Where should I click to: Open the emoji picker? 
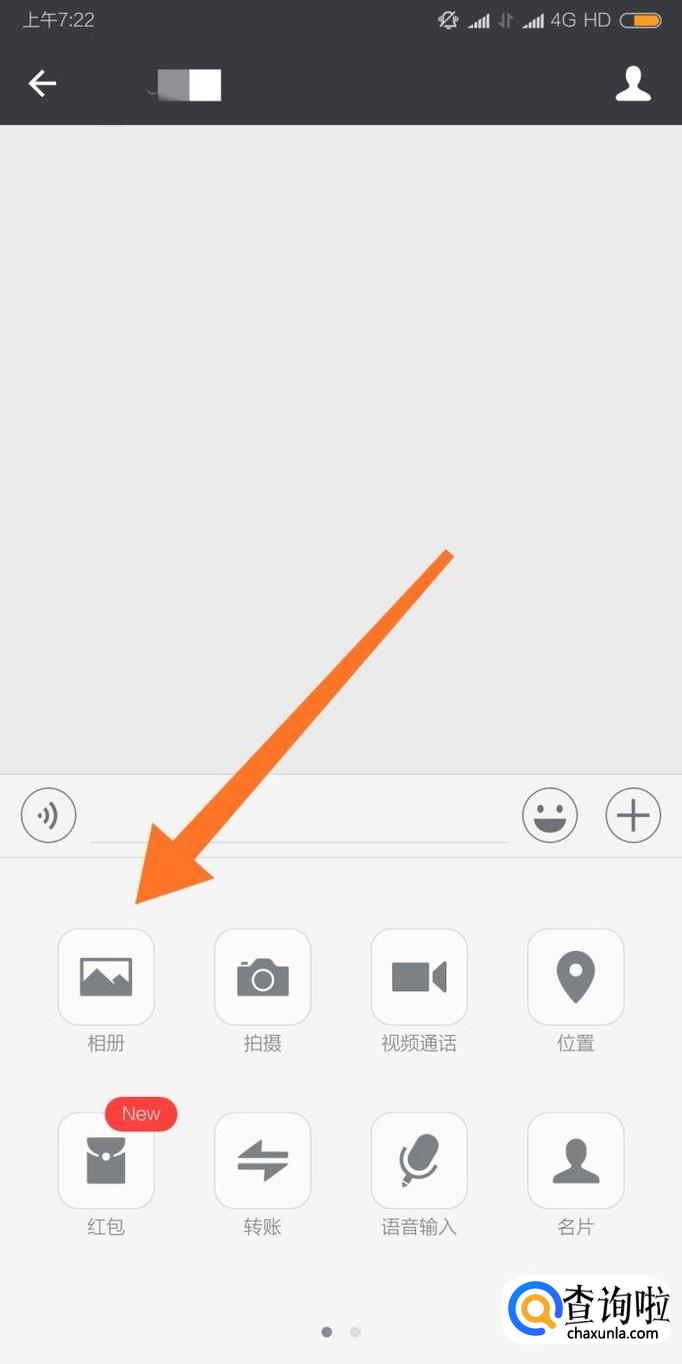(x=550, y=816)
